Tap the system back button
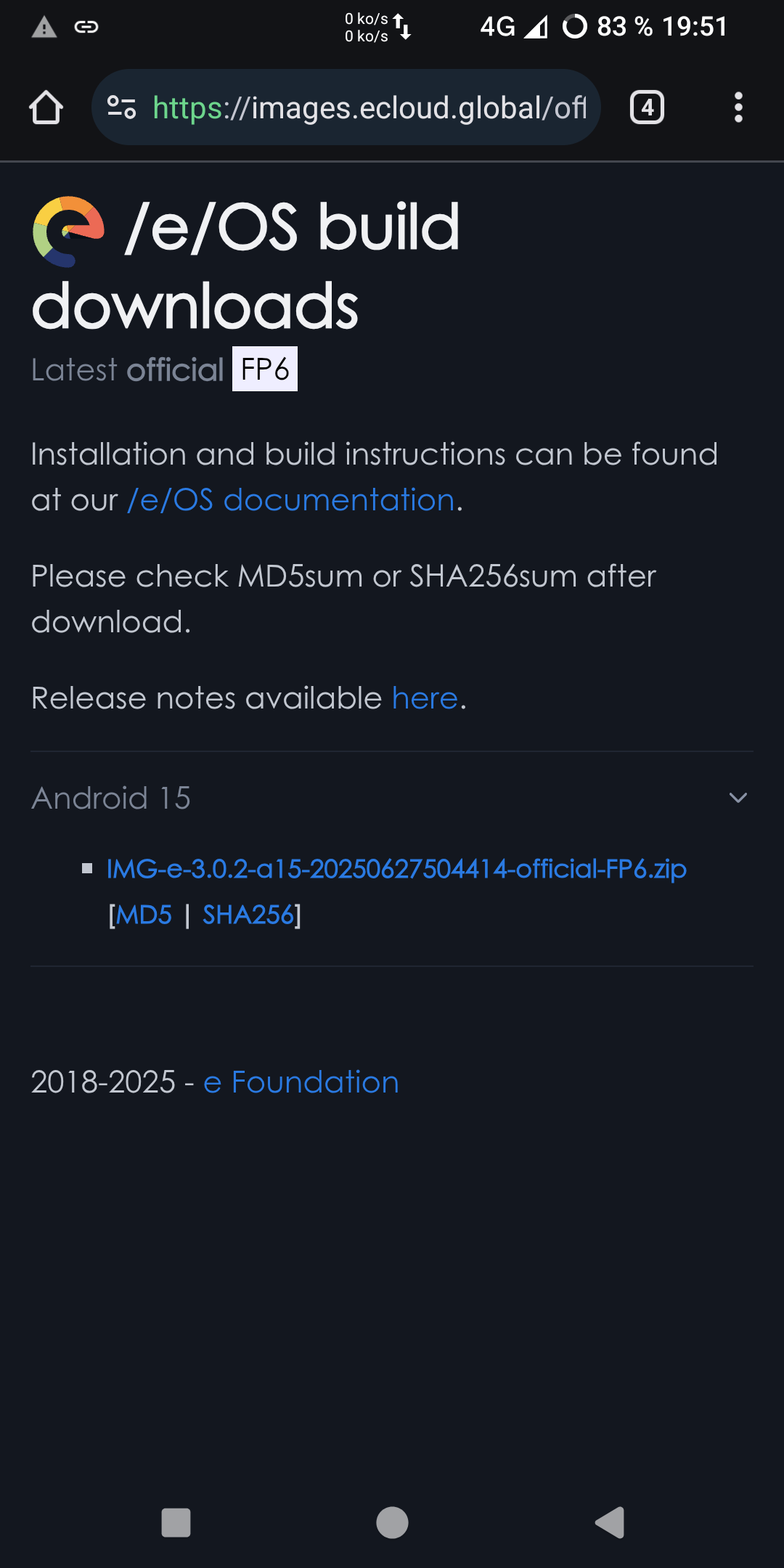Viewport: 784px width, 1568px height. click(609, 1522)
